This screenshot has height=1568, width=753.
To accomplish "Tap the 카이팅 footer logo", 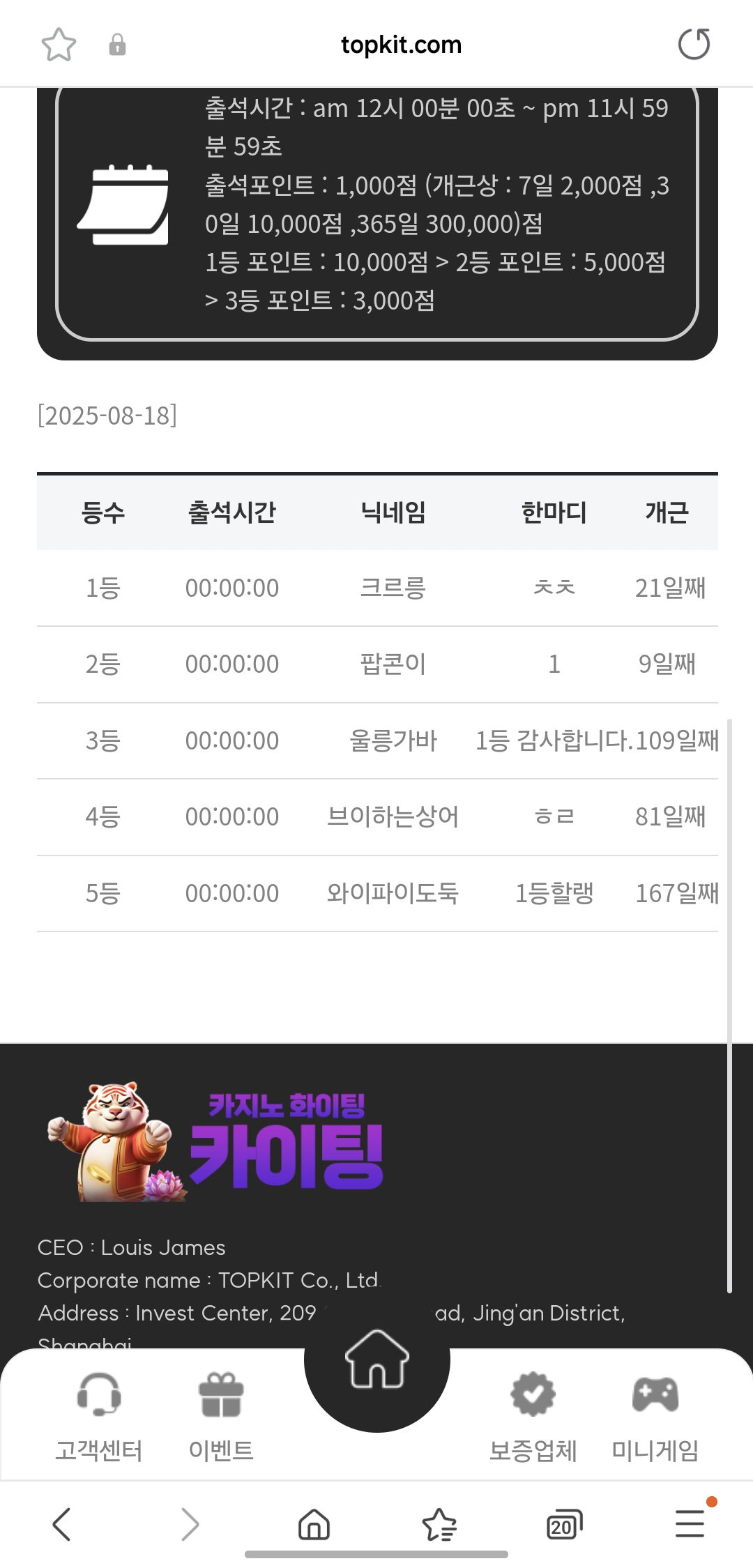I will coord(215,1141).
